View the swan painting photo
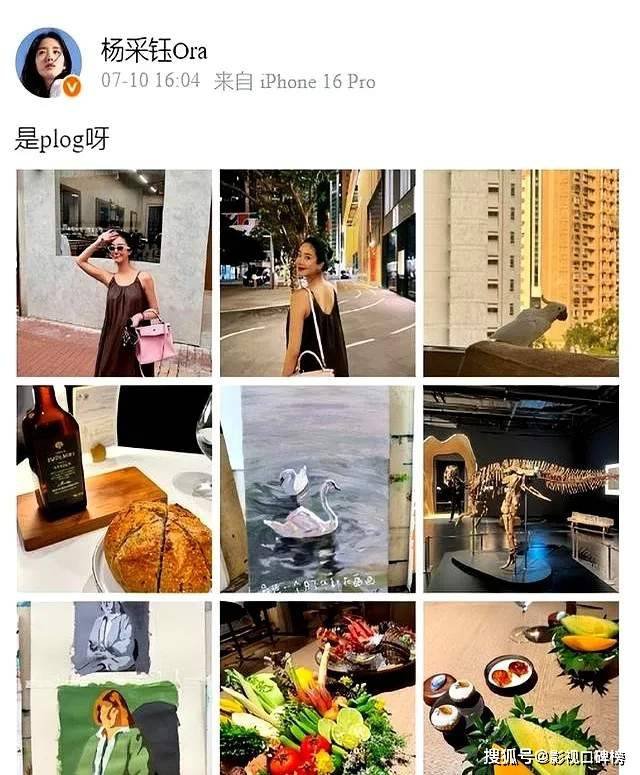This screenshot has width=640, height=775. 317,488
